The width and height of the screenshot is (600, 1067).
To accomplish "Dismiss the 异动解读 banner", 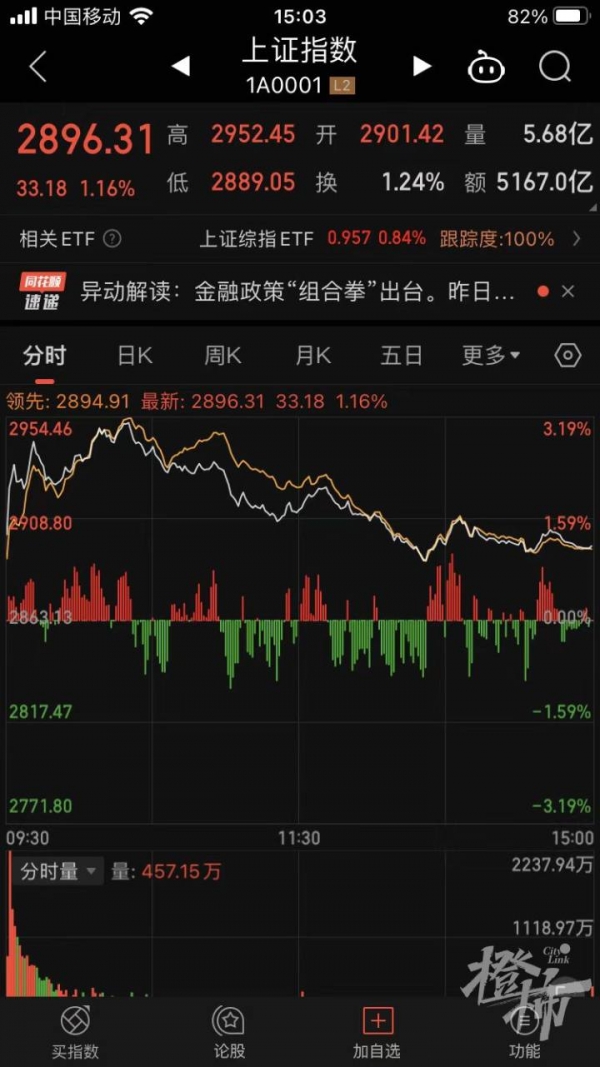I will [x=568, y=292].
